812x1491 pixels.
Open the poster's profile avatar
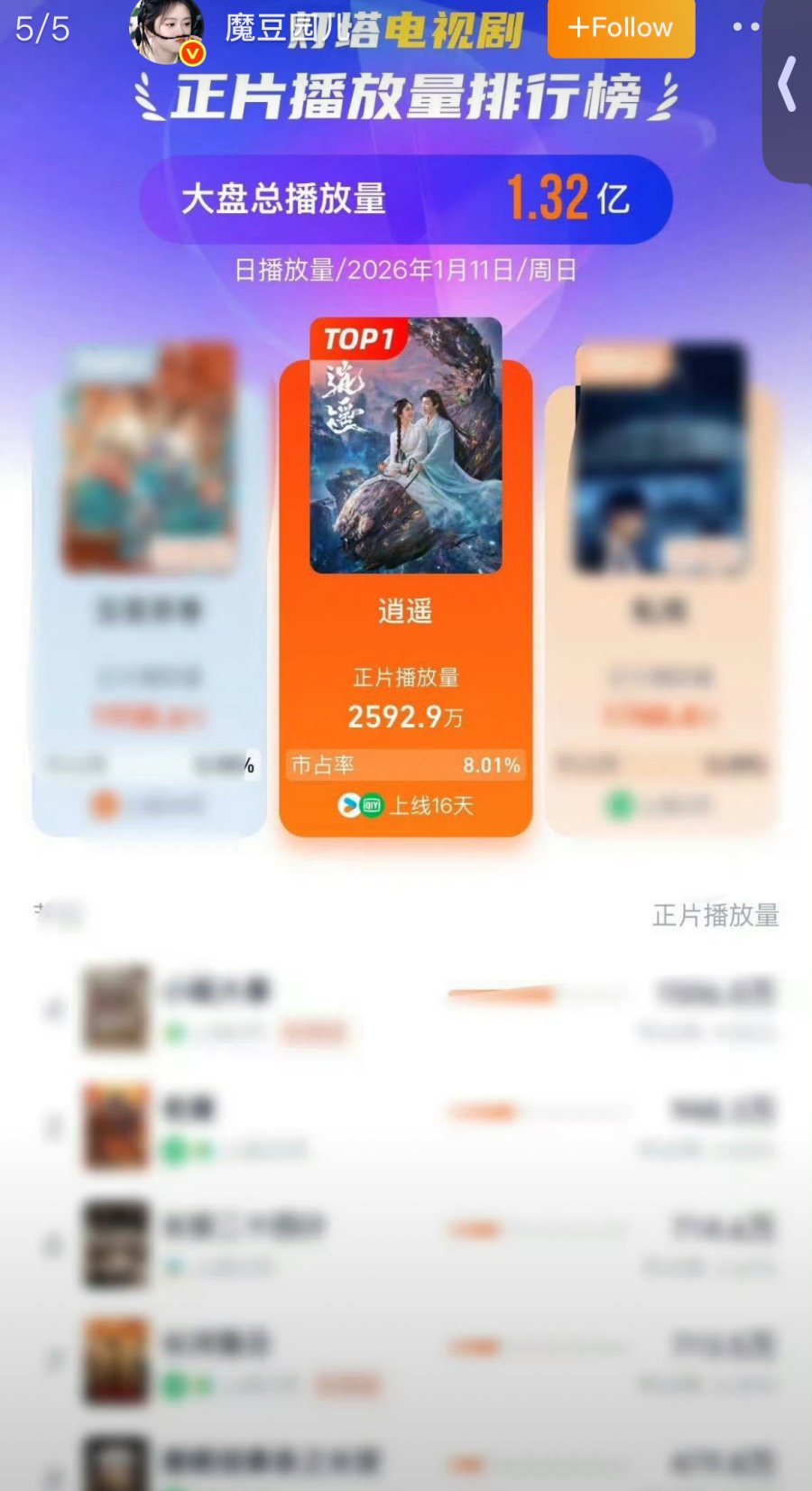[165, 29]
